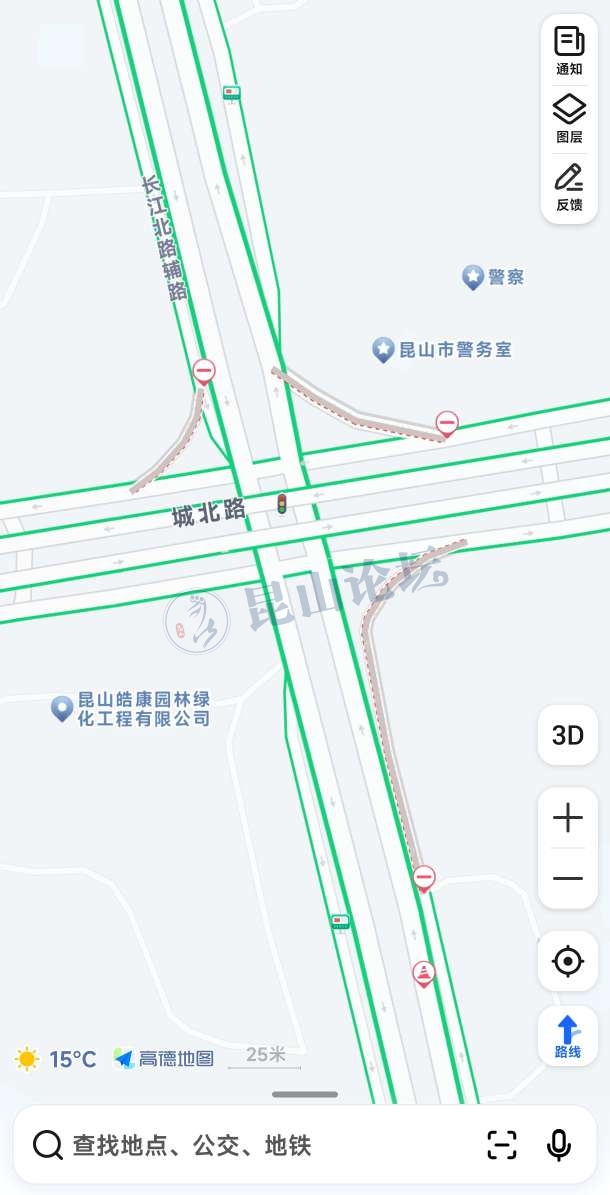Select the 昆山市警务室 map marker
This screenshot has width=610, height=1195.
383,350
